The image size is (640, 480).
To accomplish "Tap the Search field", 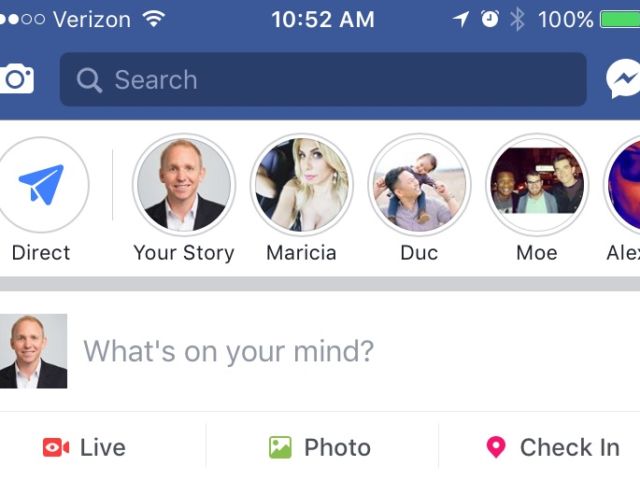I will point(323,80).
